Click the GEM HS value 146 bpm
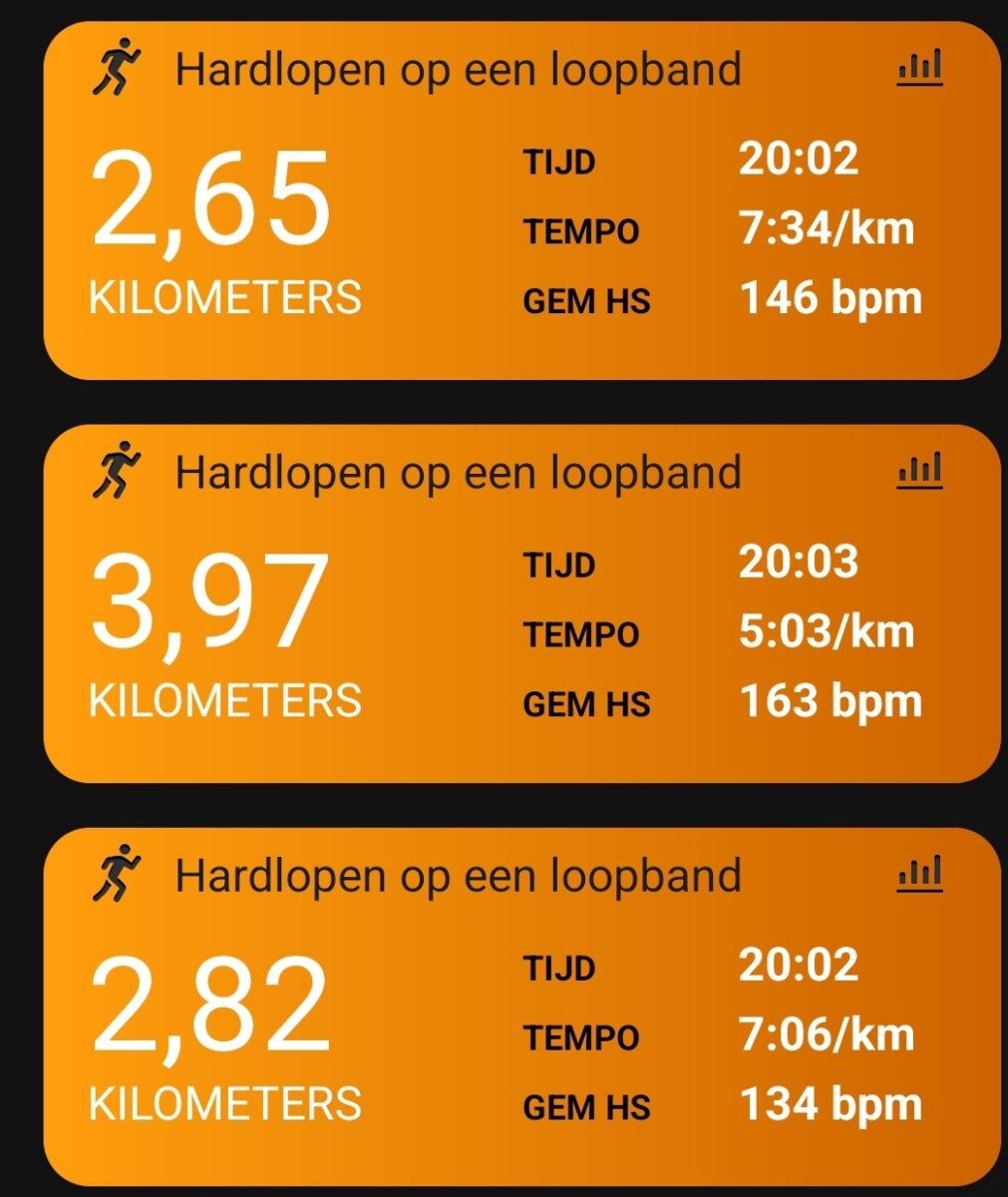The image size is (1008, 1197). tap(830, 295)
